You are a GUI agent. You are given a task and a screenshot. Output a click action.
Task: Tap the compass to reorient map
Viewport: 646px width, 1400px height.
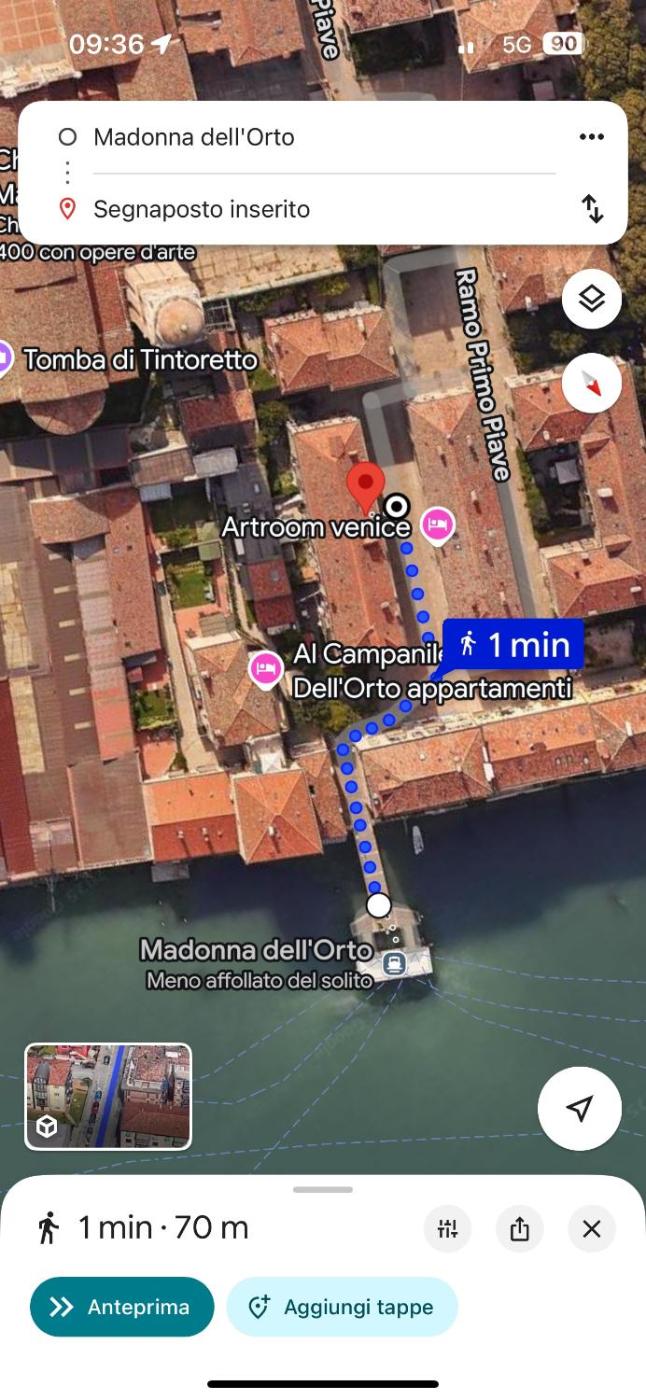pos(592,384)
